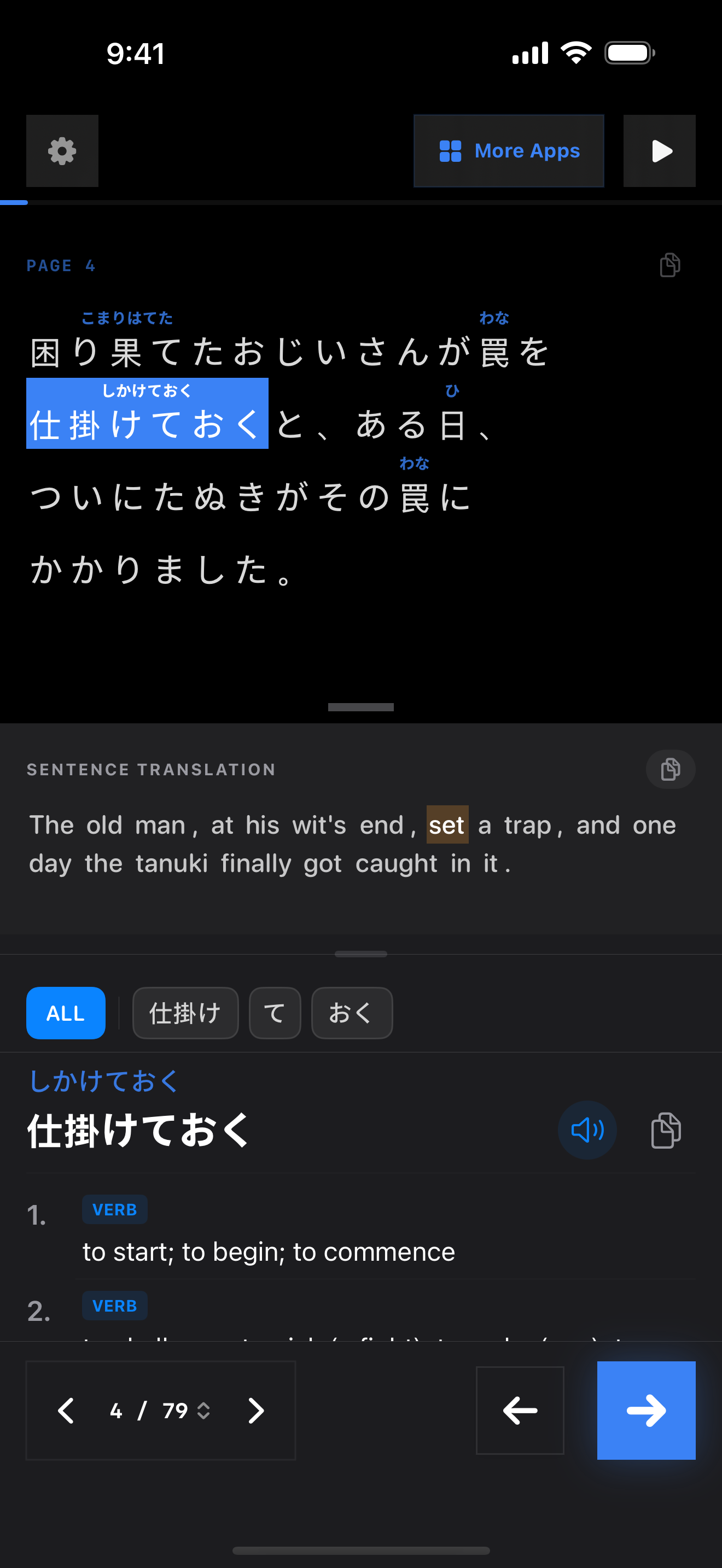Play audio pronunciation of 仕掛けておく
Viewport: 722px width, 1568px height.
[x=587, y=1130]
